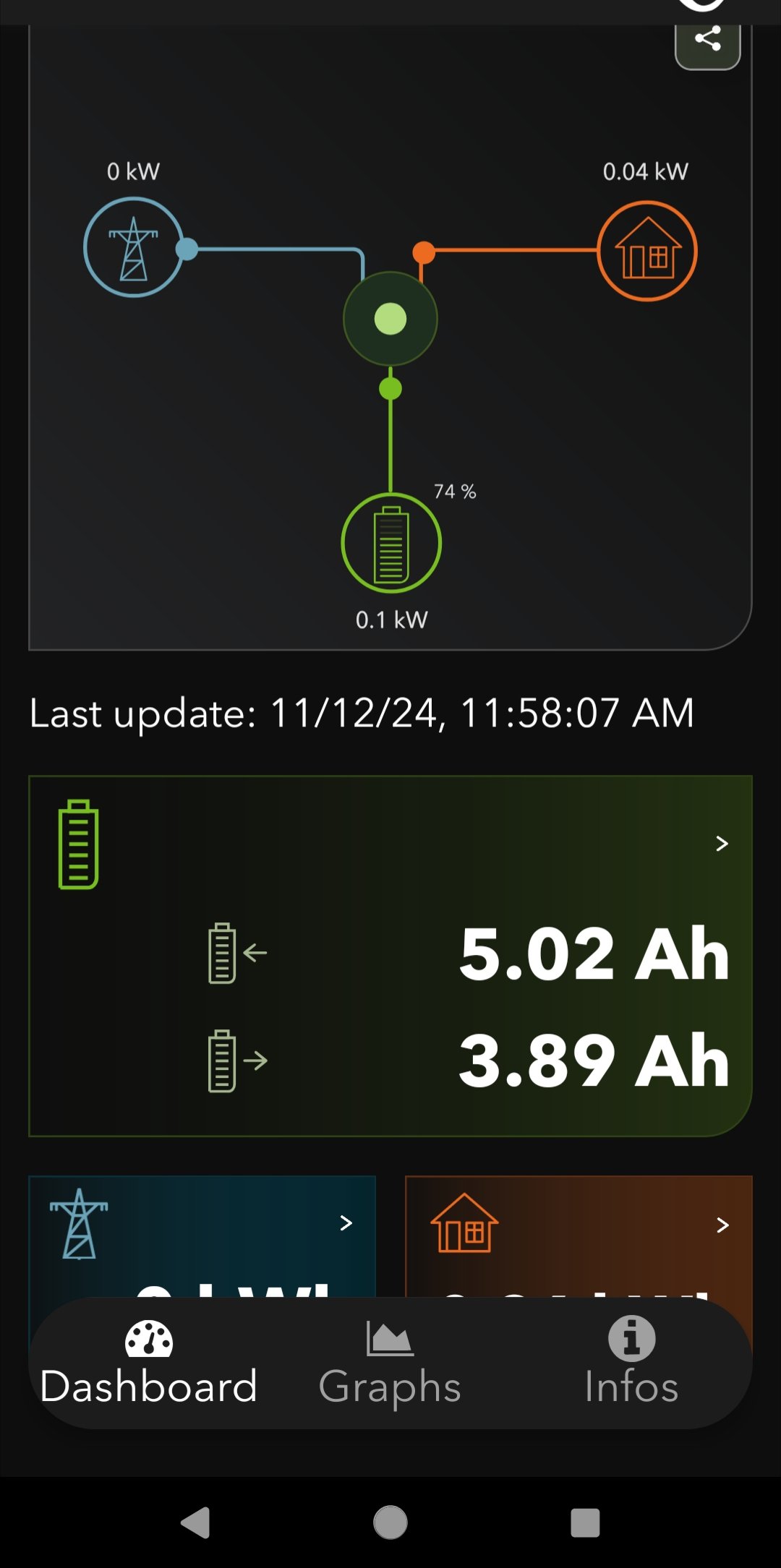Go to the home screen
This screenshot has height=1568, width=781.
(x=390, y=1522)
